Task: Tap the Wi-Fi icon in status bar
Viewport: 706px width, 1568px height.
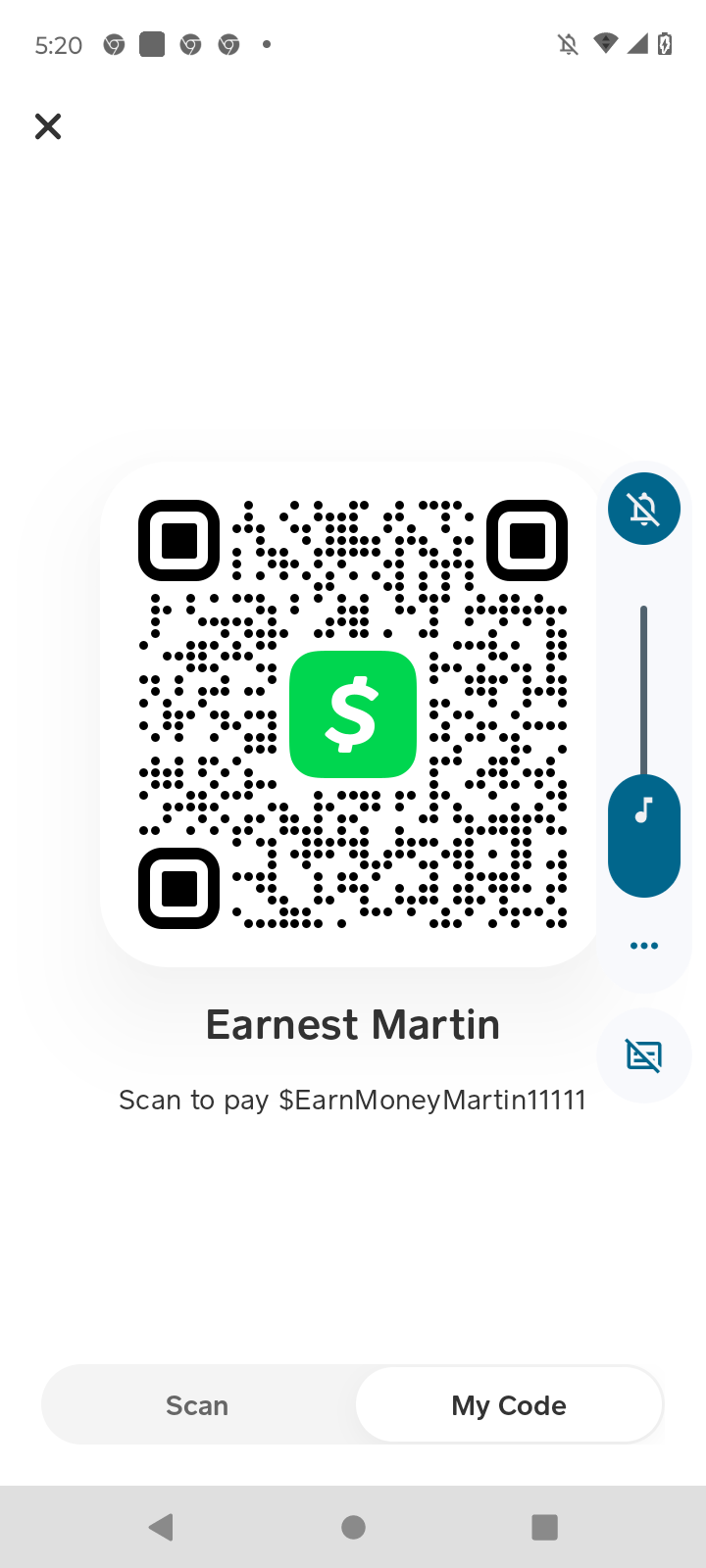Action: click(x=605, y=44)
